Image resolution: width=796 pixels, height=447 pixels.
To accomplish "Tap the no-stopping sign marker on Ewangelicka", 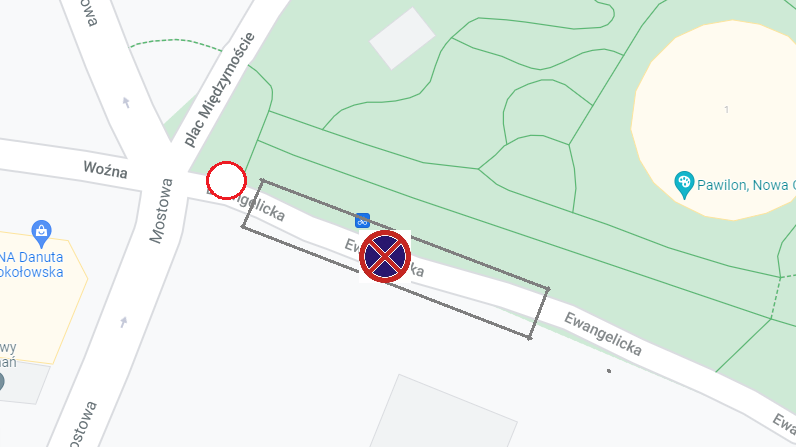I will (385, 256).
